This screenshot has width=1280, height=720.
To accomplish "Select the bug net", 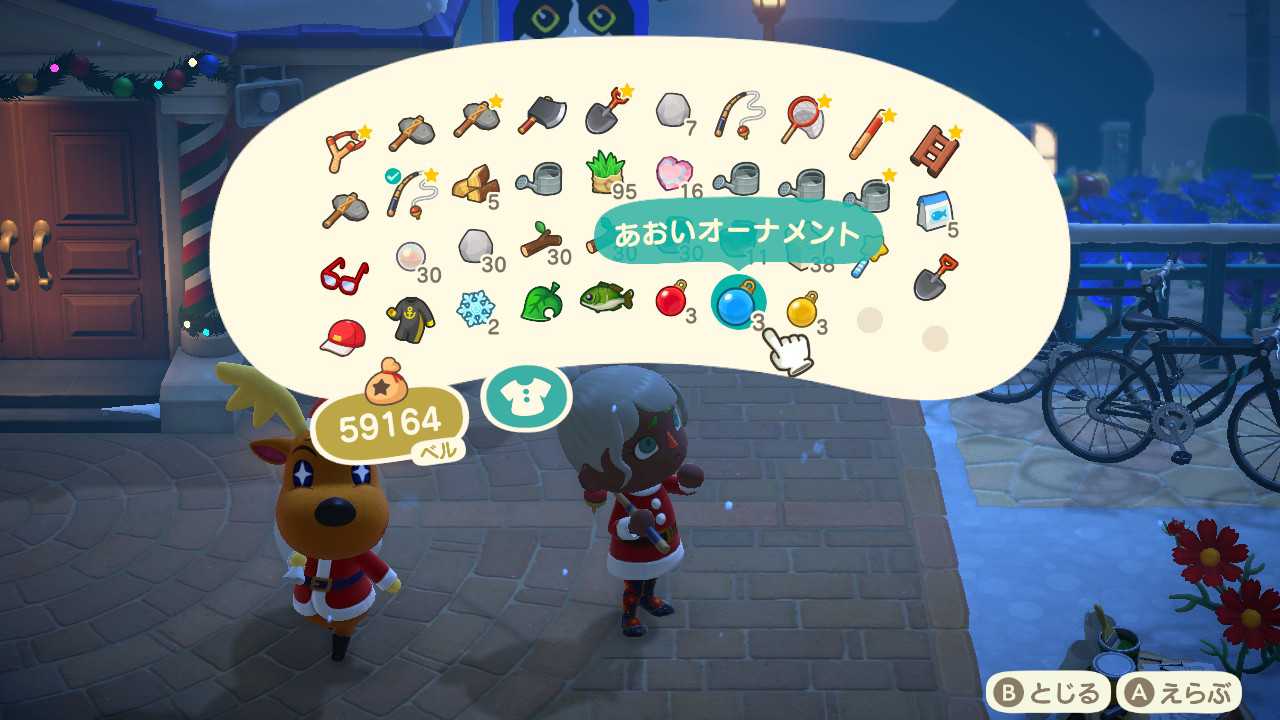I will point(802,118).
